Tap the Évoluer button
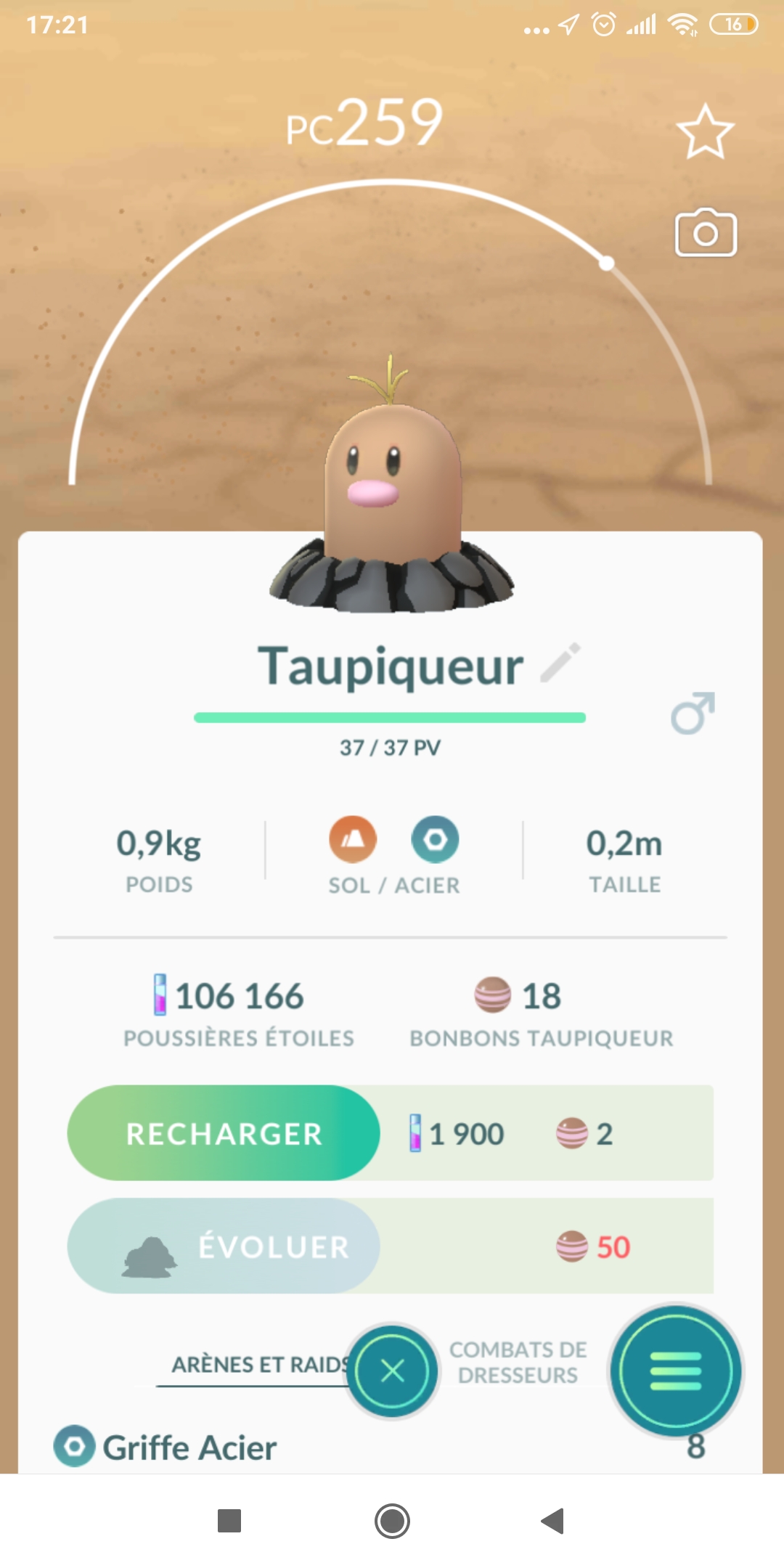 pyautogui.click(x=224, y=1246)
